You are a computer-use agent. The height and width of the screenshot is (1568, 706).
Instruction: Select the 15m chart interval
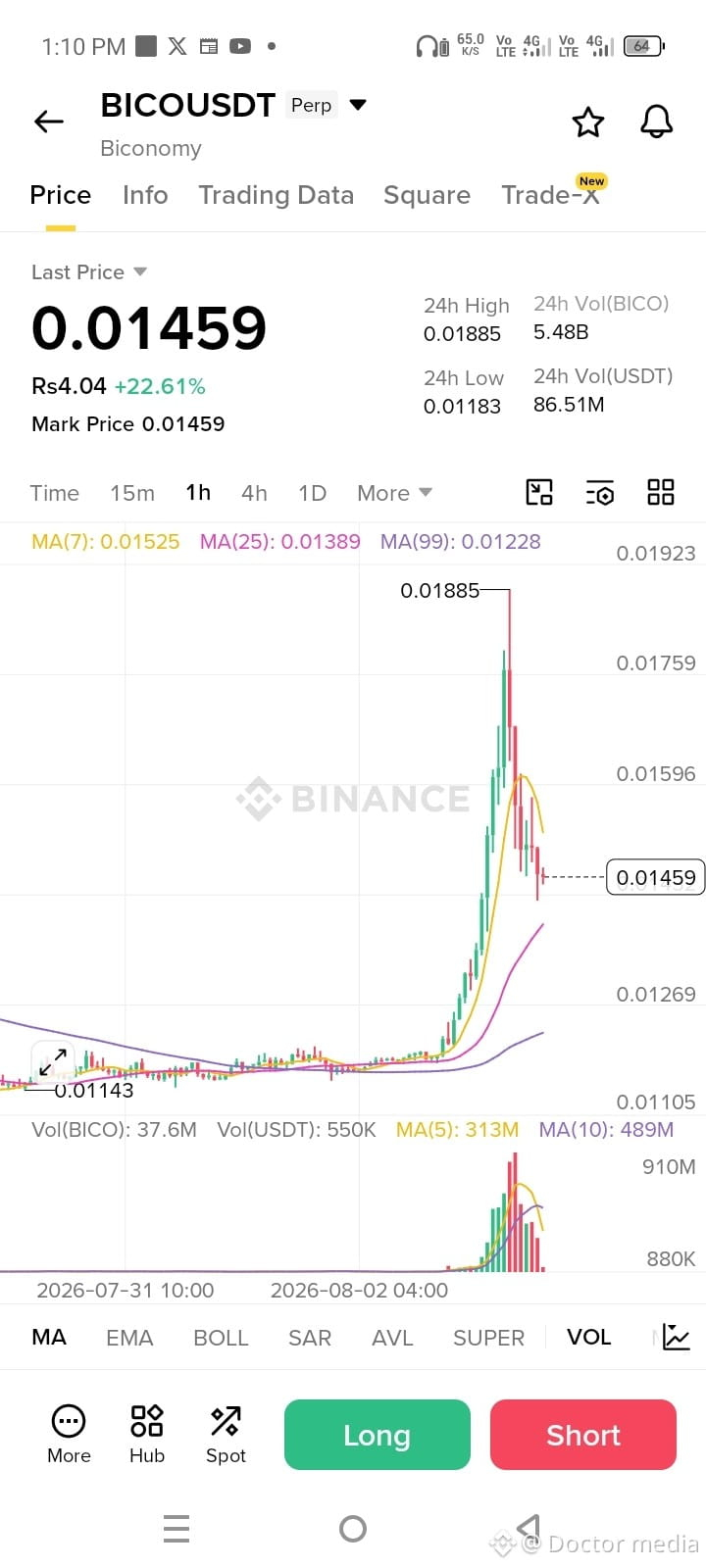pos(132,493)
